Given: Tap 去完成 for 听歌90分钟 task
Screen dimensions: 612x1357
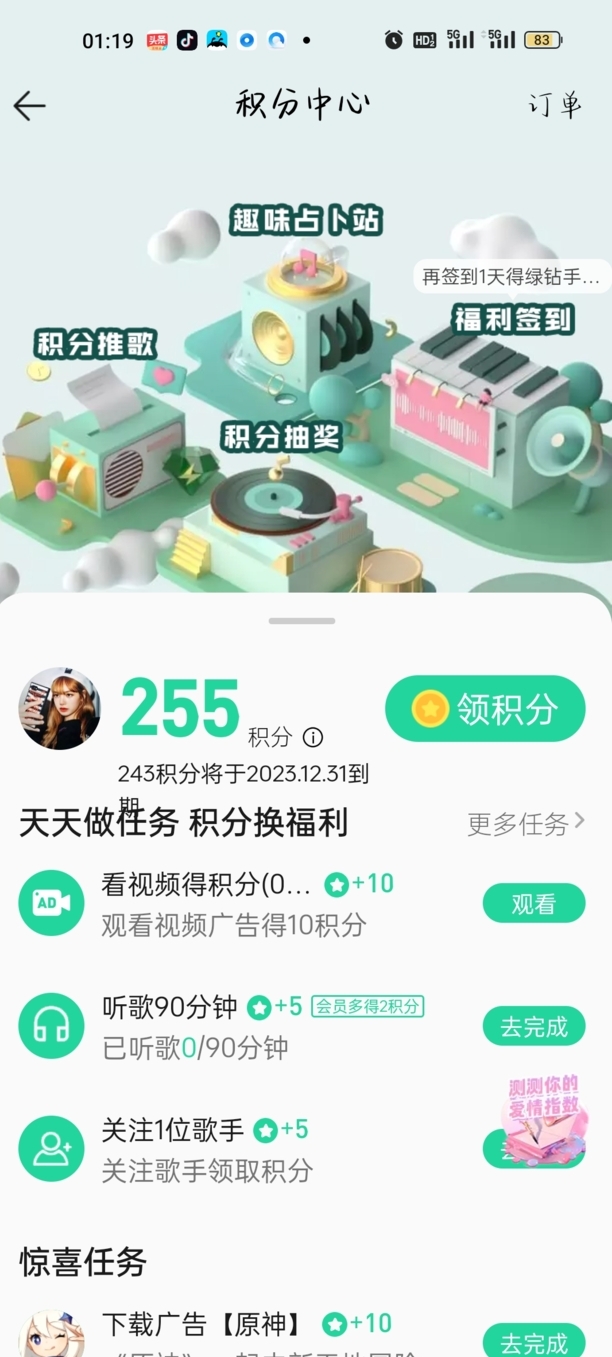Looking at the screenshot, I should coord(533,1027).
